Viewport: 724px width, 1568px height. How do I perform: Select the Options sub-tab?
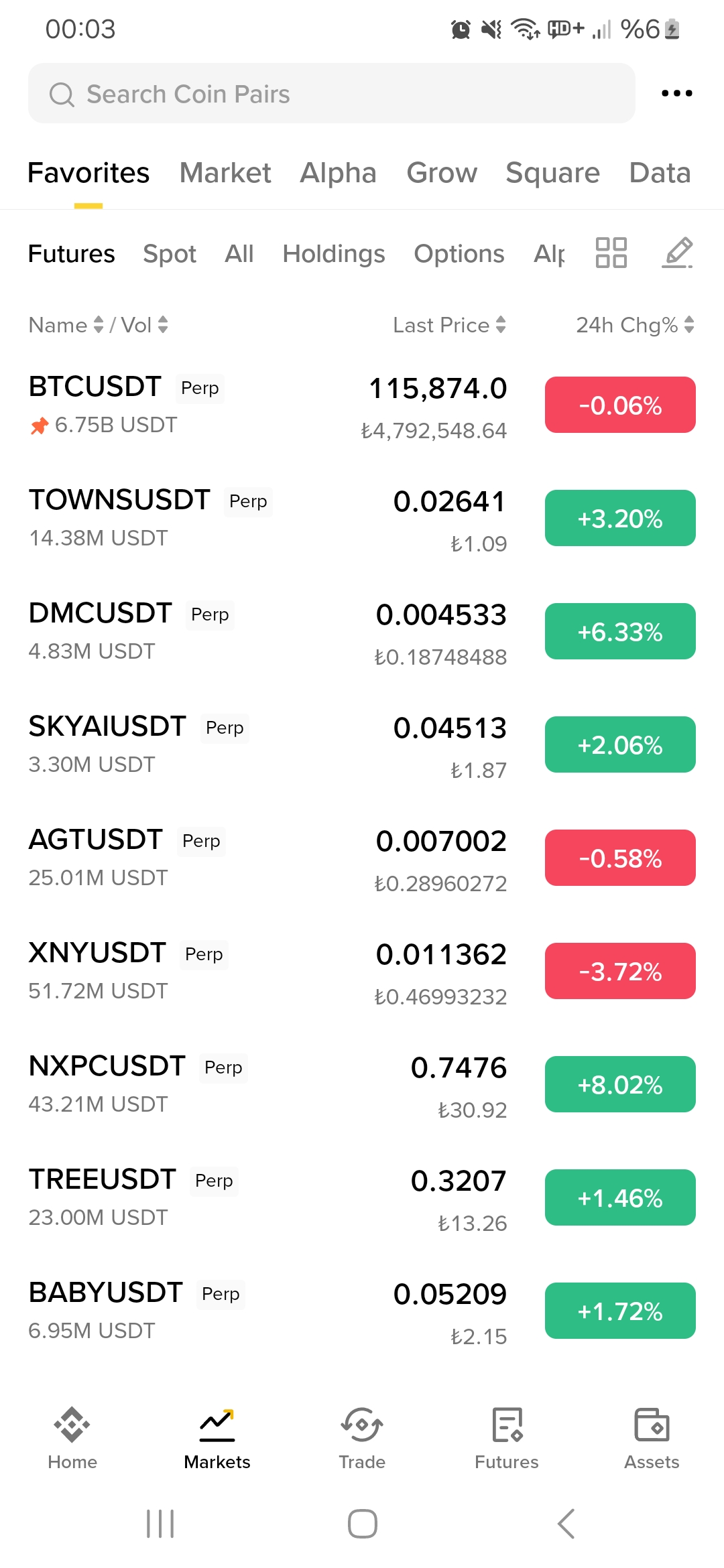tap(459, 254)
